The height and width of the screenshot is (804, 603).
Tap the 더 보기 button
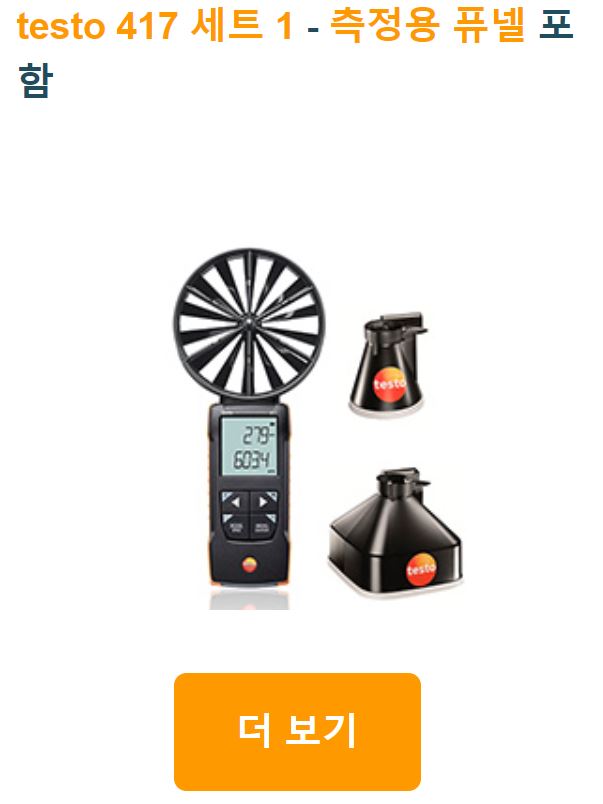[297, 731]
